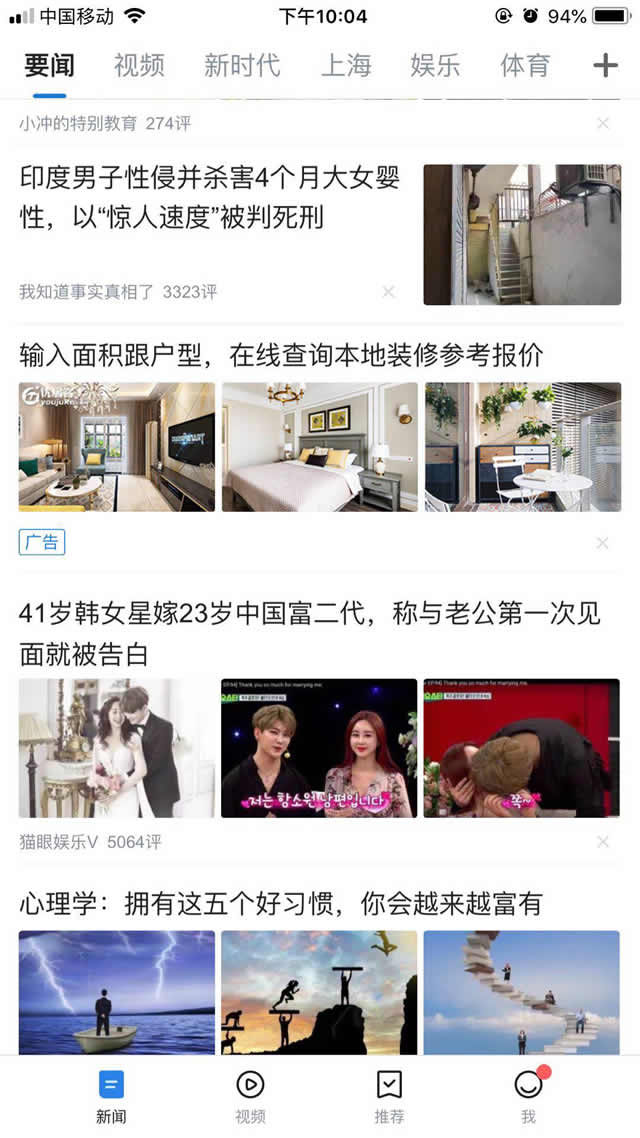Add more channels with the plus icon
This screenshot has width=640, height=1138.
[605, 66]
